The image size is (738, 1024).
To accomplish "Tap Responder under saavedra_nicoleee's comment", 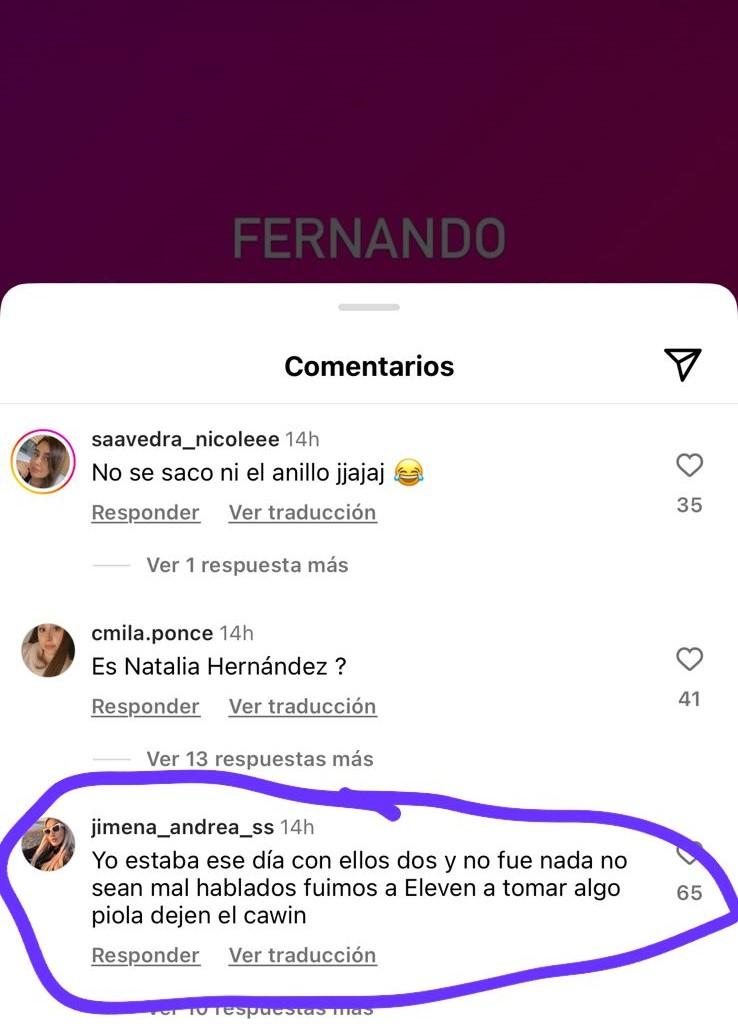I will tap(145, 512).
